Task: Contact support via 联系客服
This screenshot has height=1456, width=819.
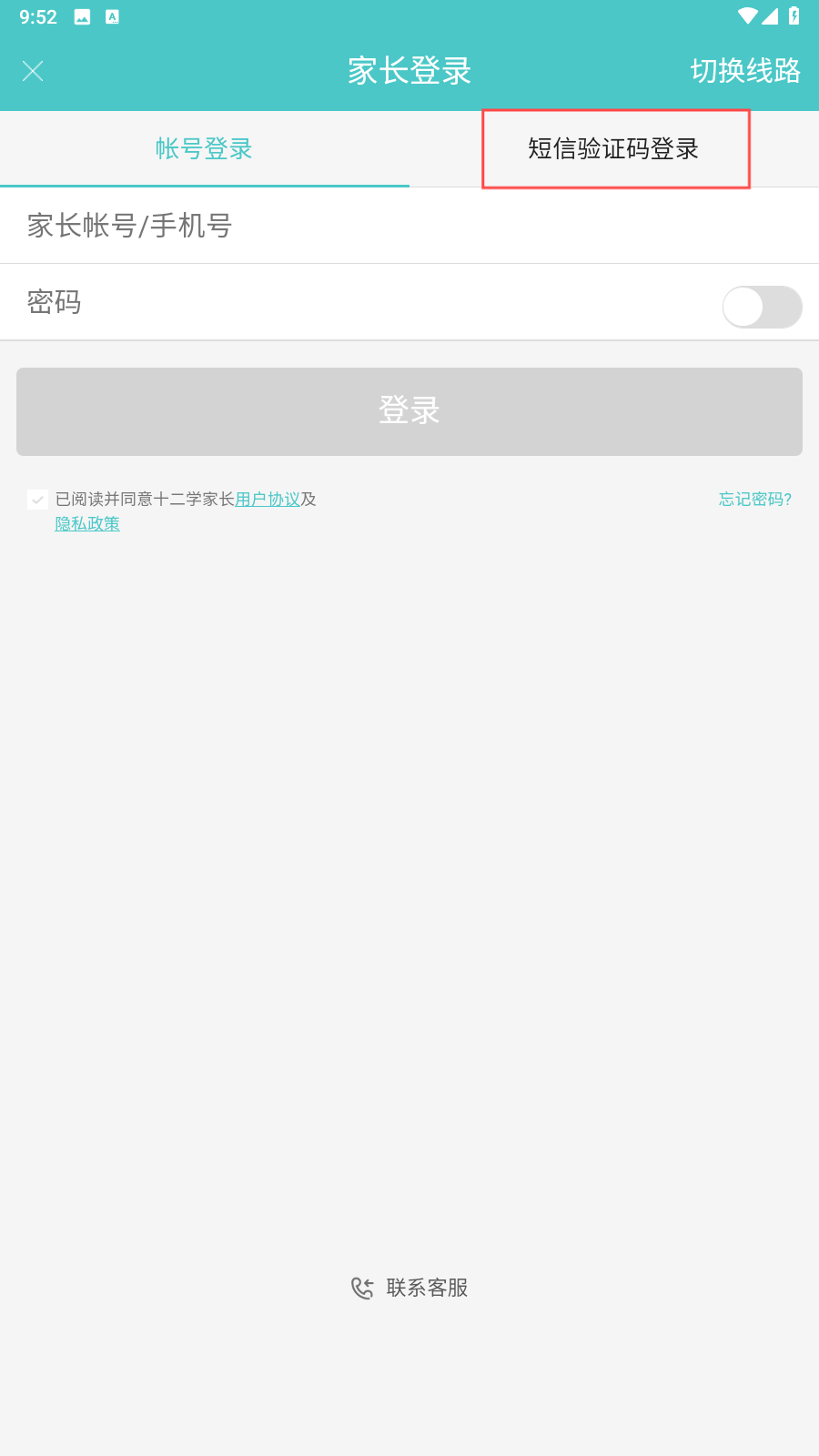Action: point(409,1288)
